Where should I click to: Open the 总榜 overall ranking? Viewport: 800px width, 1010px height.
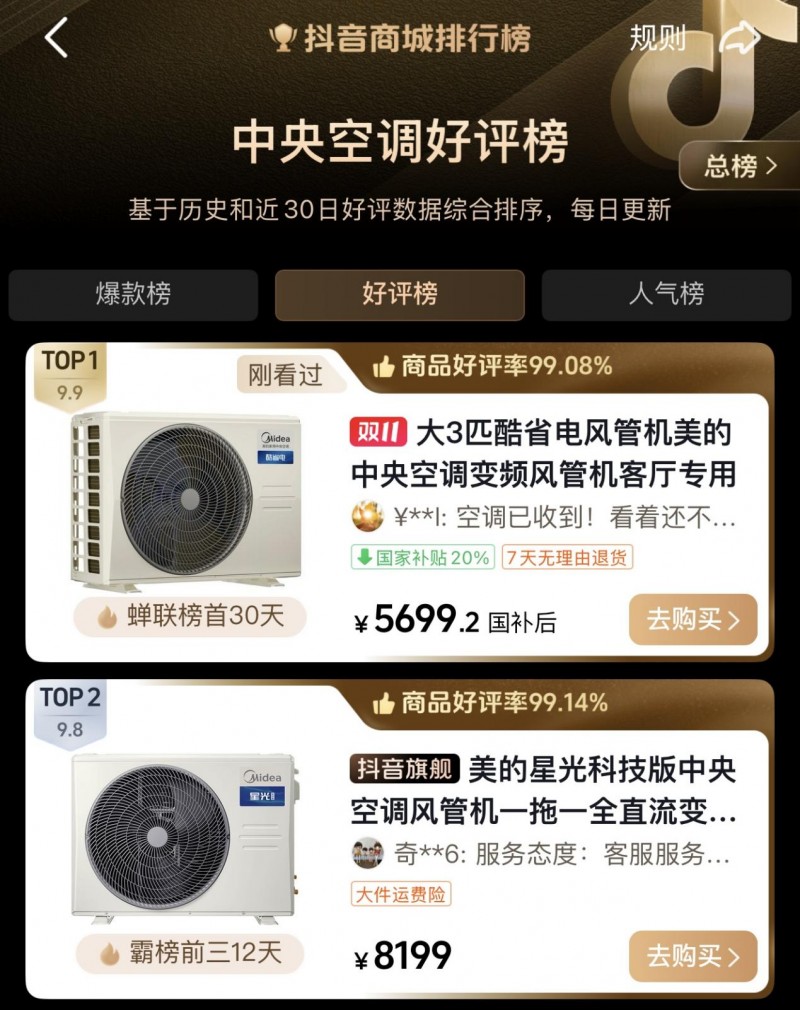click(x=740, y=166)
